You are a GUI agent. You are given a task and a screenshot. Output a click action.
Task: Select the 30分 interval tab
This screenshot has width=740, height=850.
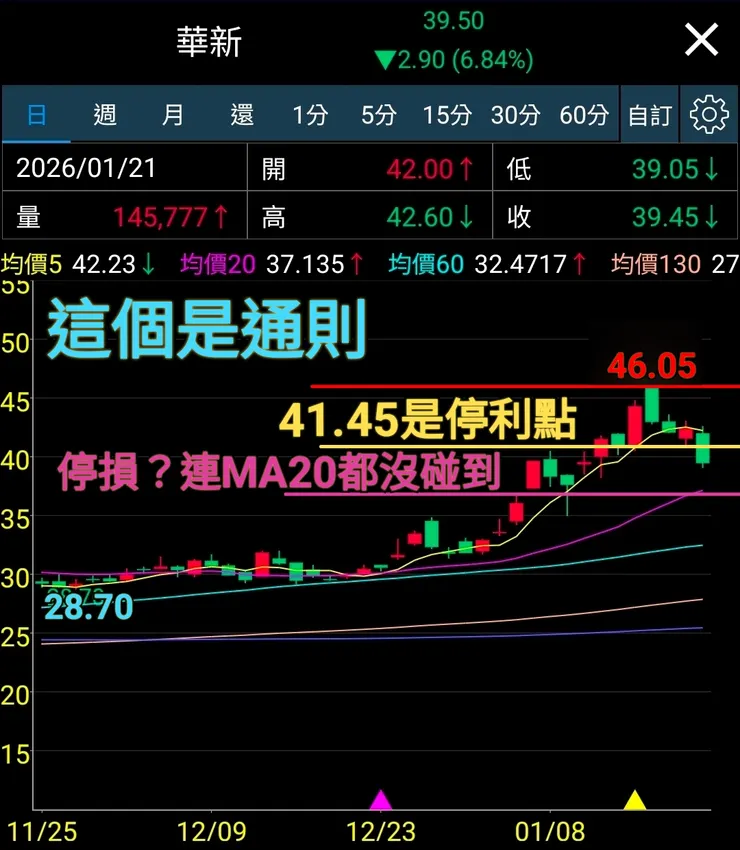coord(515,114)
